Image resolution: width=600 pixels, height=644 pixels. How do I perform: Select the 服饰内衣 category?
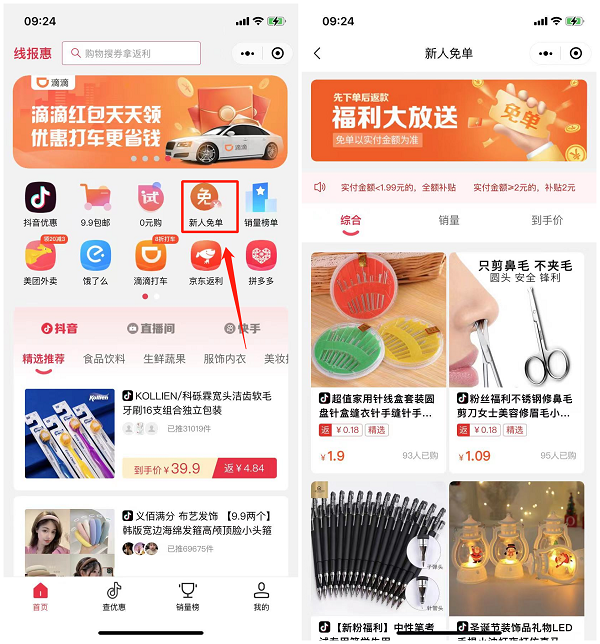point(224,359)
